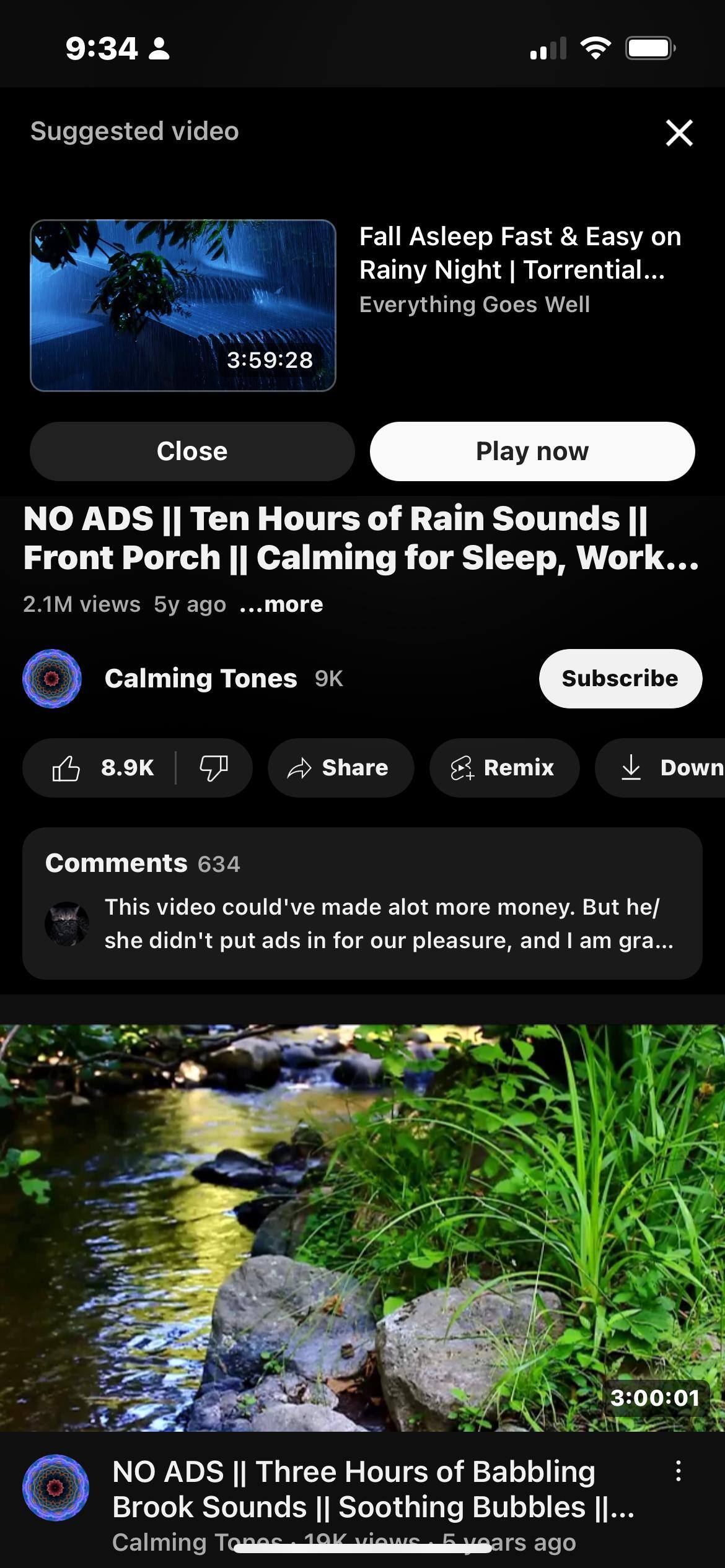Dismiss the Suggested video overlay
Image resolution: width=725 pixels, height=1568 pixels.
[679, 133]
